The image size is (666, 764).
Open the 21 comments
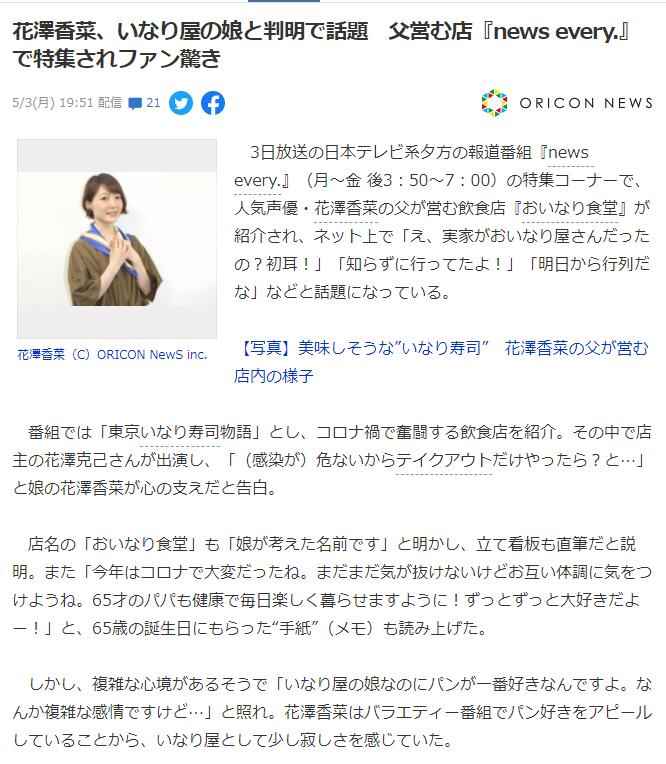coord(145,103)
